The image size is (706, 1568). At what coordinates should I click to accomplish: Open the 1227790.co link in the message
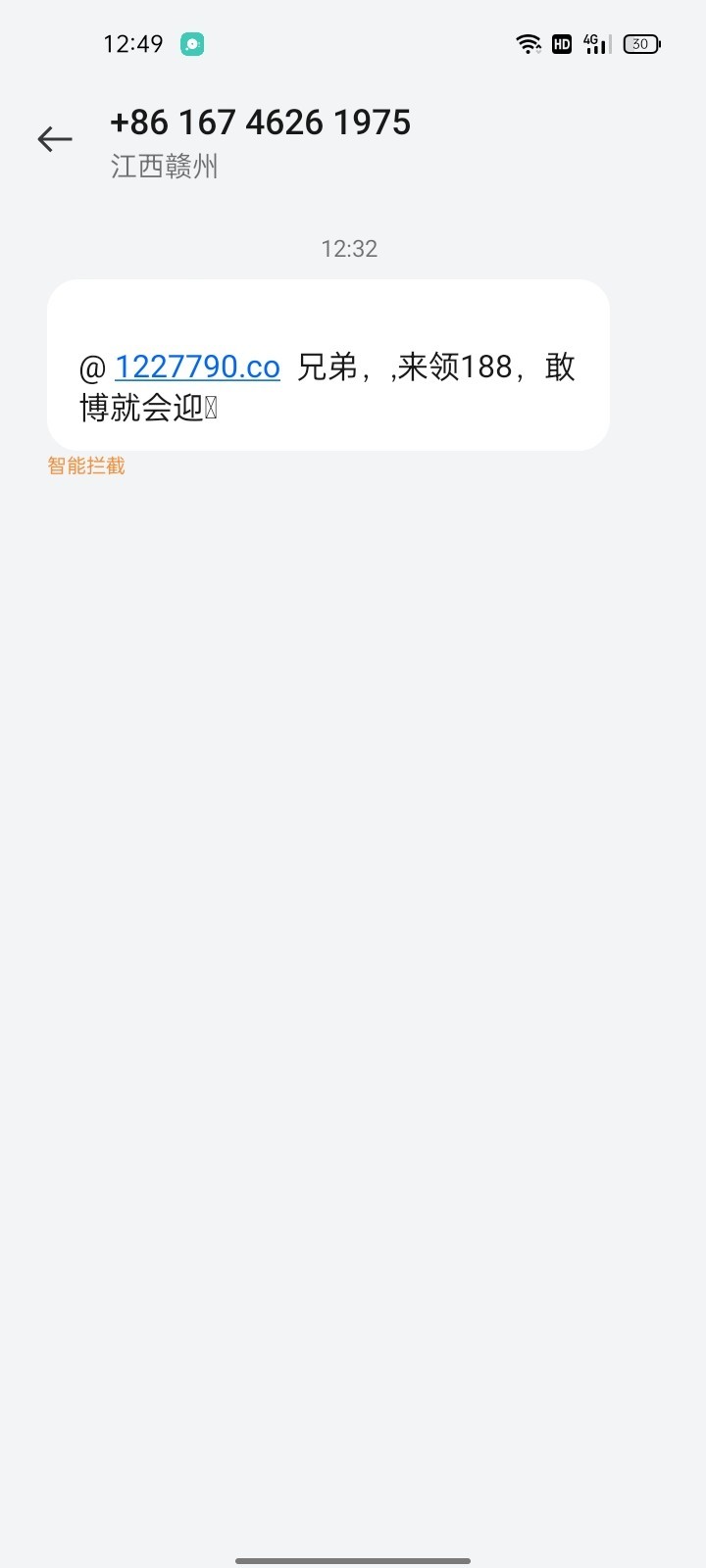point(197,367)
